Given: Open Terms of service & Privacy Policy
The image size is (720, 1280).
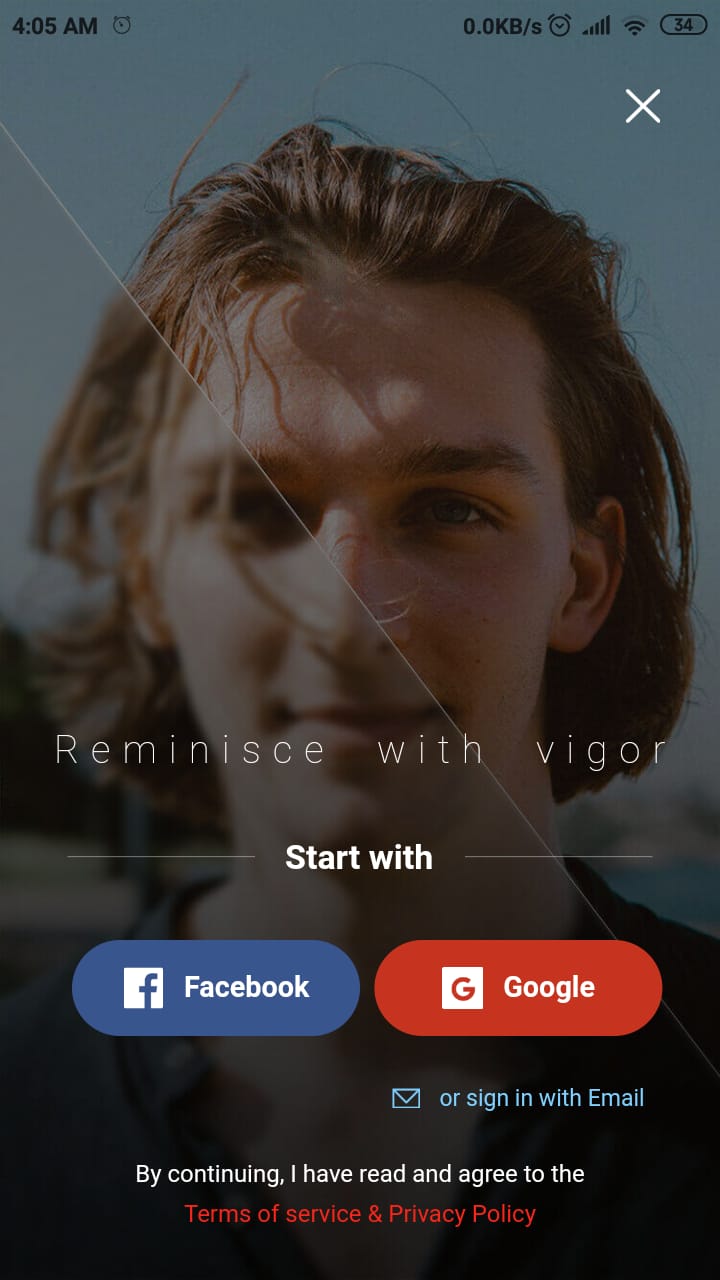Looking at the screenshot, I should pyautogui.click(x=360, y=1214).
